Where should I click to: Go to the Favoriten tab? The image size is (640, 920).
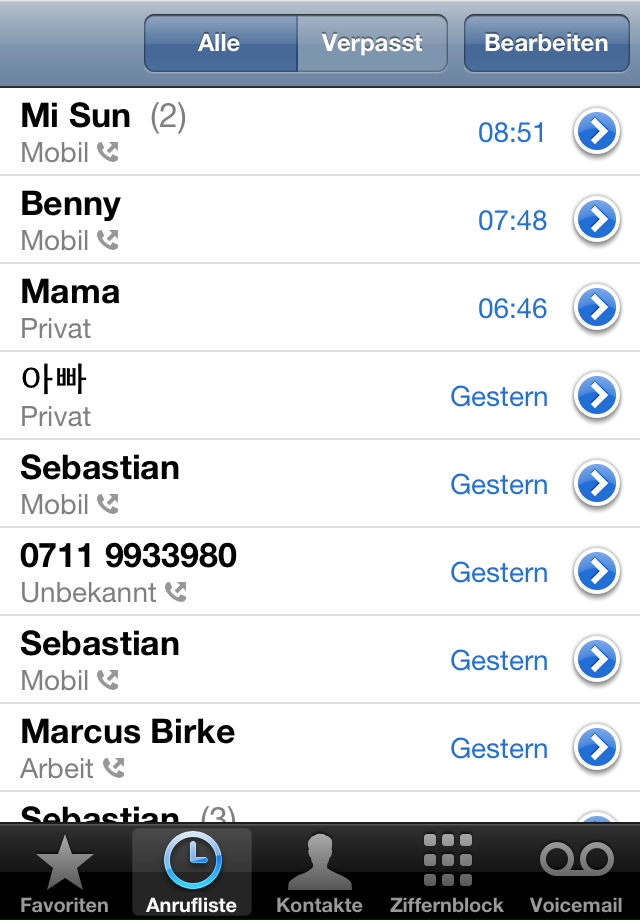coord(64,872)
